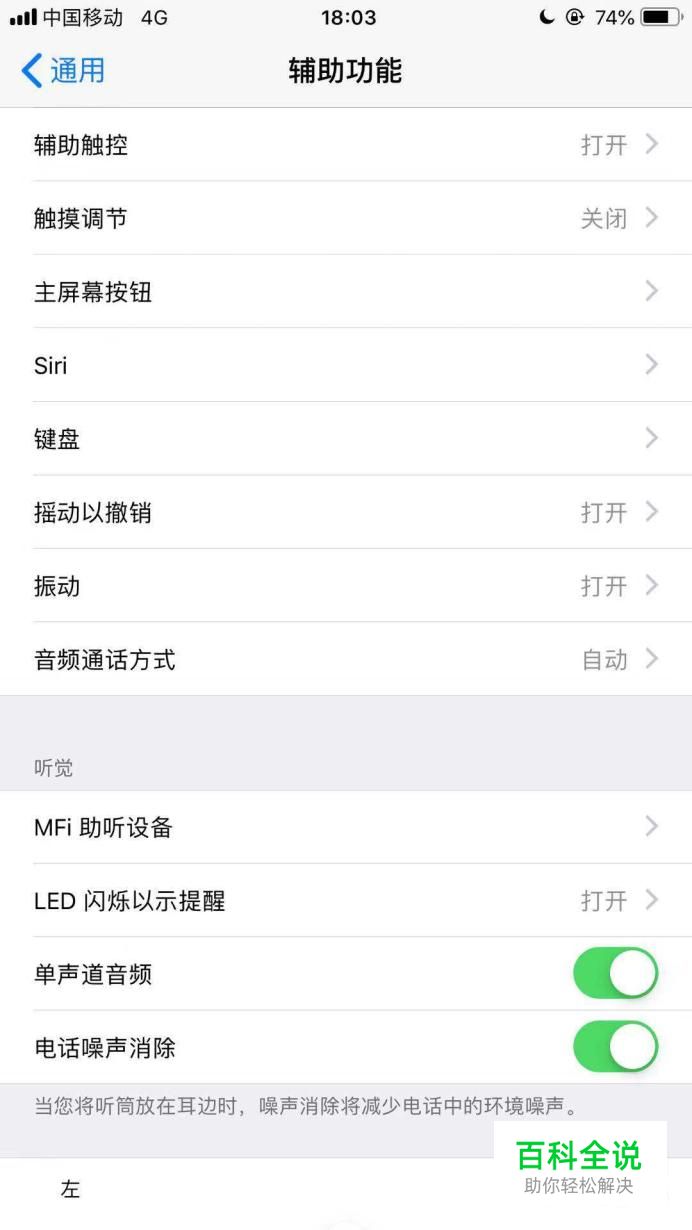Open the Siri accessibility row
This screenshot has height=1230, width=692.
pyautogui.click(x=346, y=365)
